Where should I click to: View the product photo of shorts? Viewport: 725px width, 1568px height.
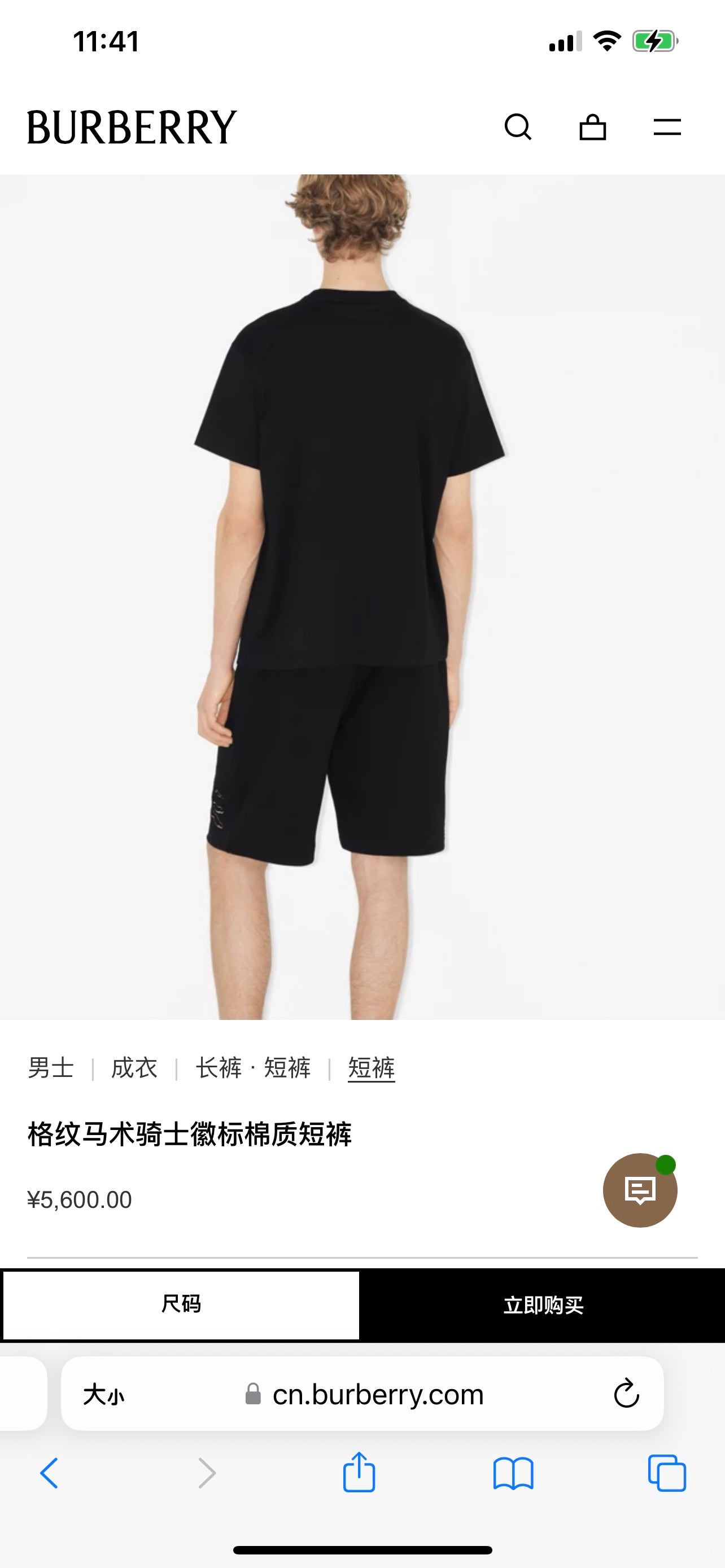click(x=362, y=597)
